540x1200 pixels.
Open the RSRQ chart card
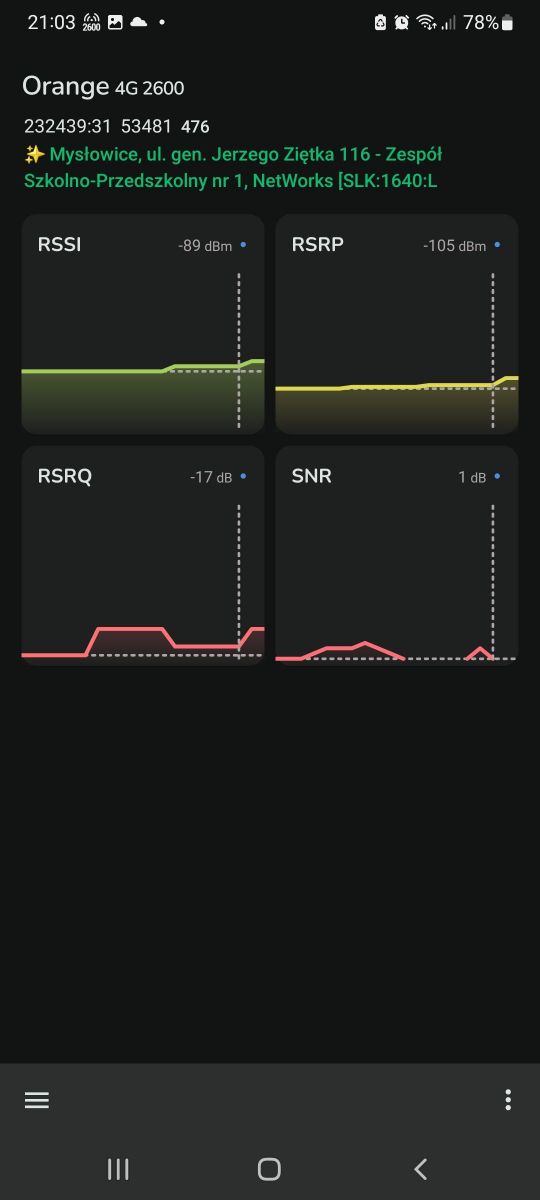tap(143, 556)
